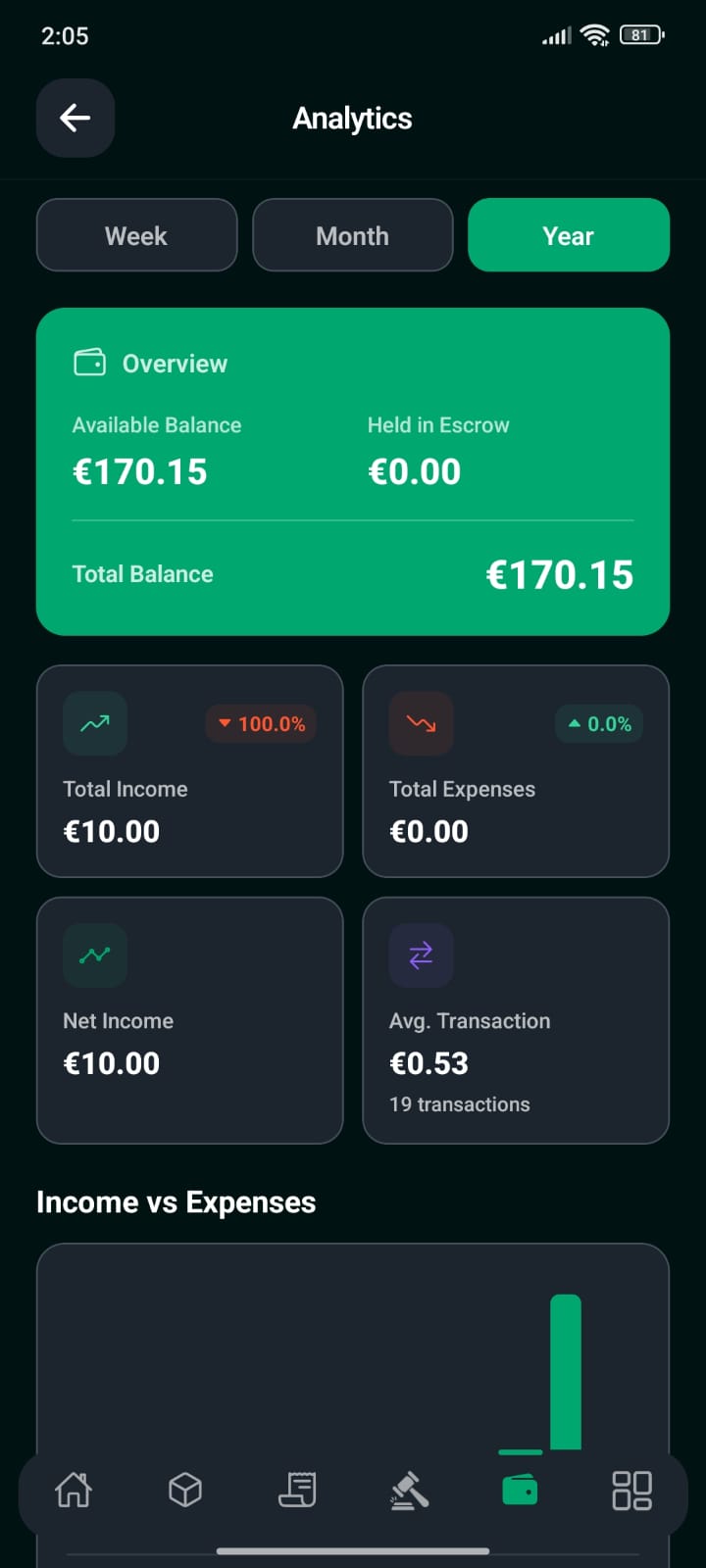
Task: Switch to the Month period
Action: click(x=353, y=236)
